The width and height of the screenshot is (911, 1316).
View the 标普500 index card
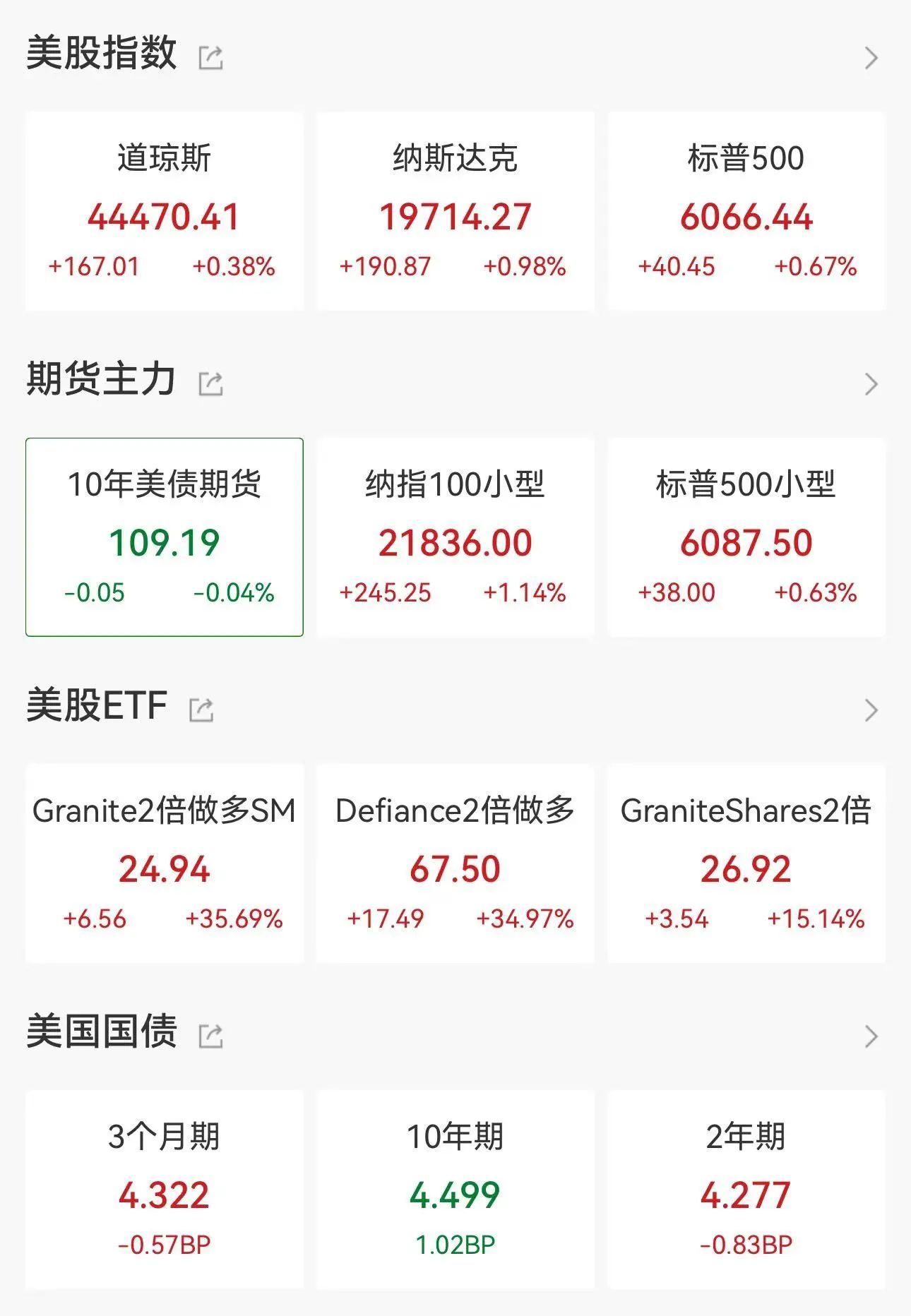746,211
